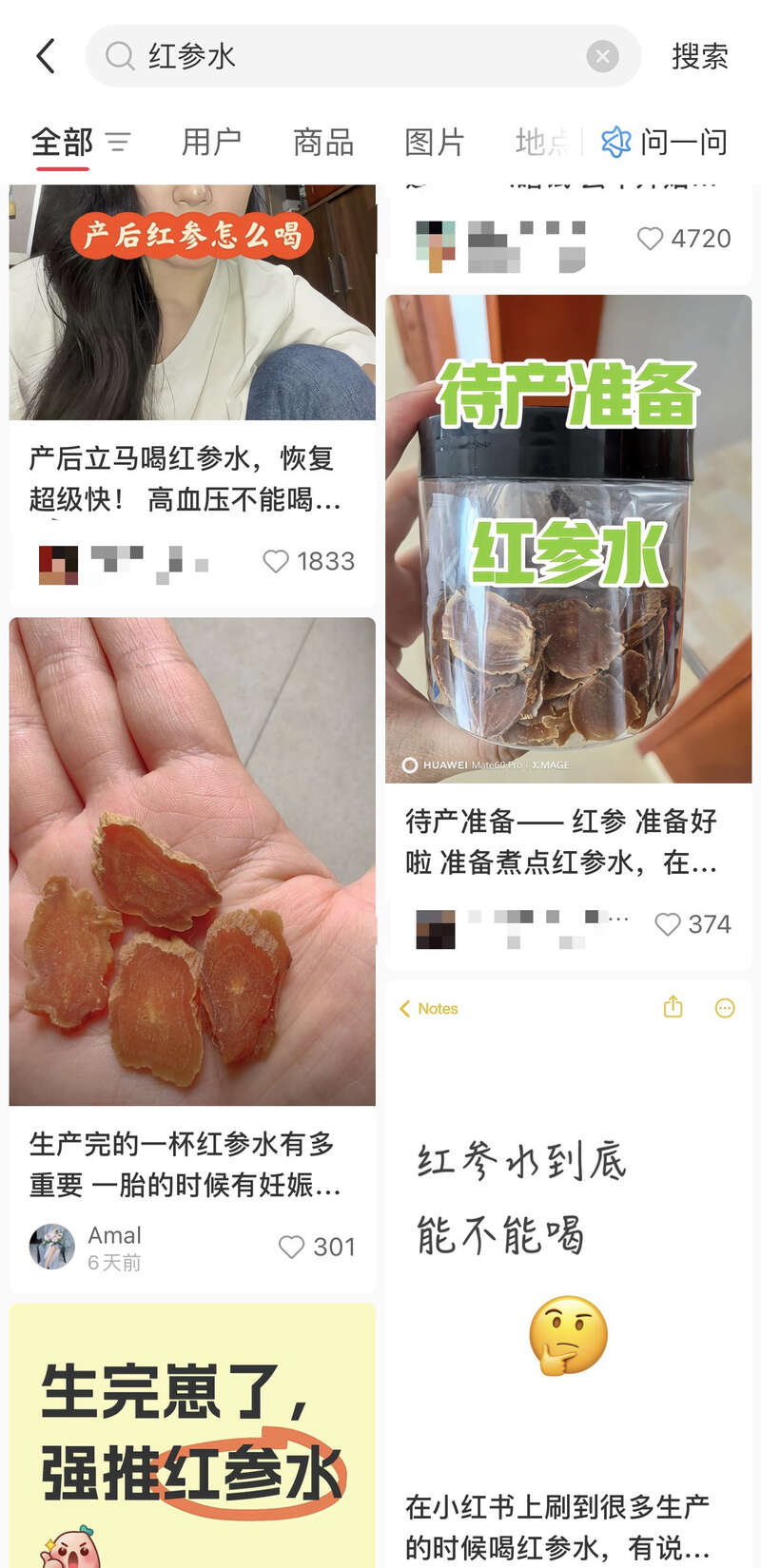Viewport: 761px width, 1568px height.
Task: Open the 红参水到底能不能喝 note post
Action: click(x=568, y=1236)
